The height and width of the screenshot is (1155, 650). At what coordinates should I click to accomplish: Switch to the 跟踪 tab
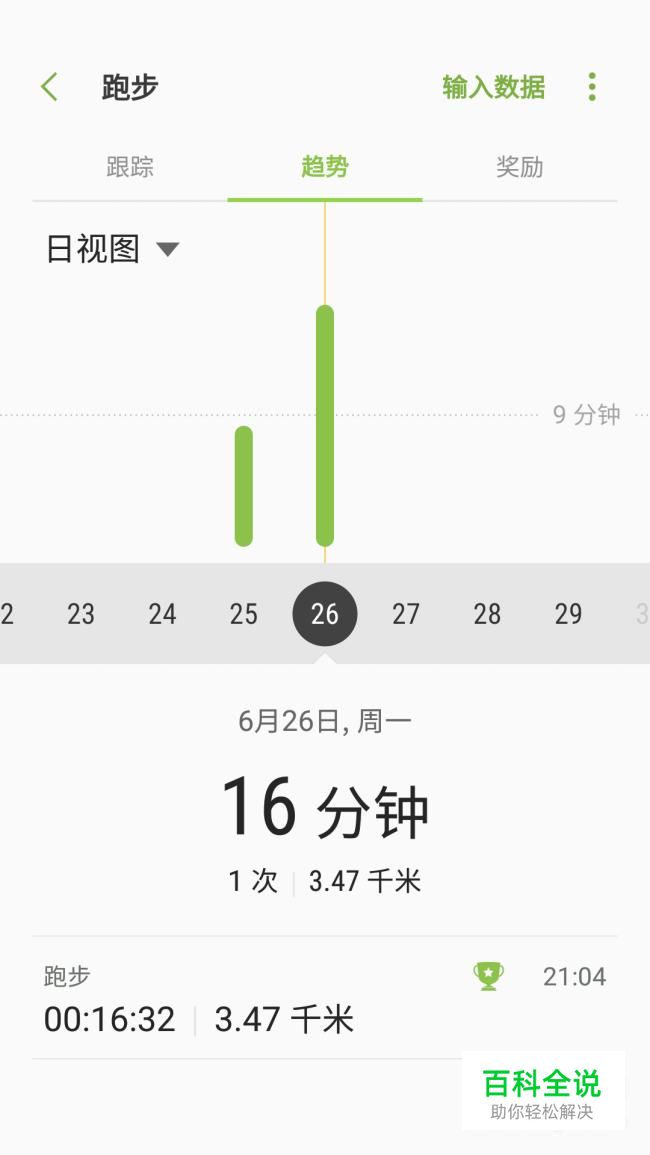pos(130,167)
